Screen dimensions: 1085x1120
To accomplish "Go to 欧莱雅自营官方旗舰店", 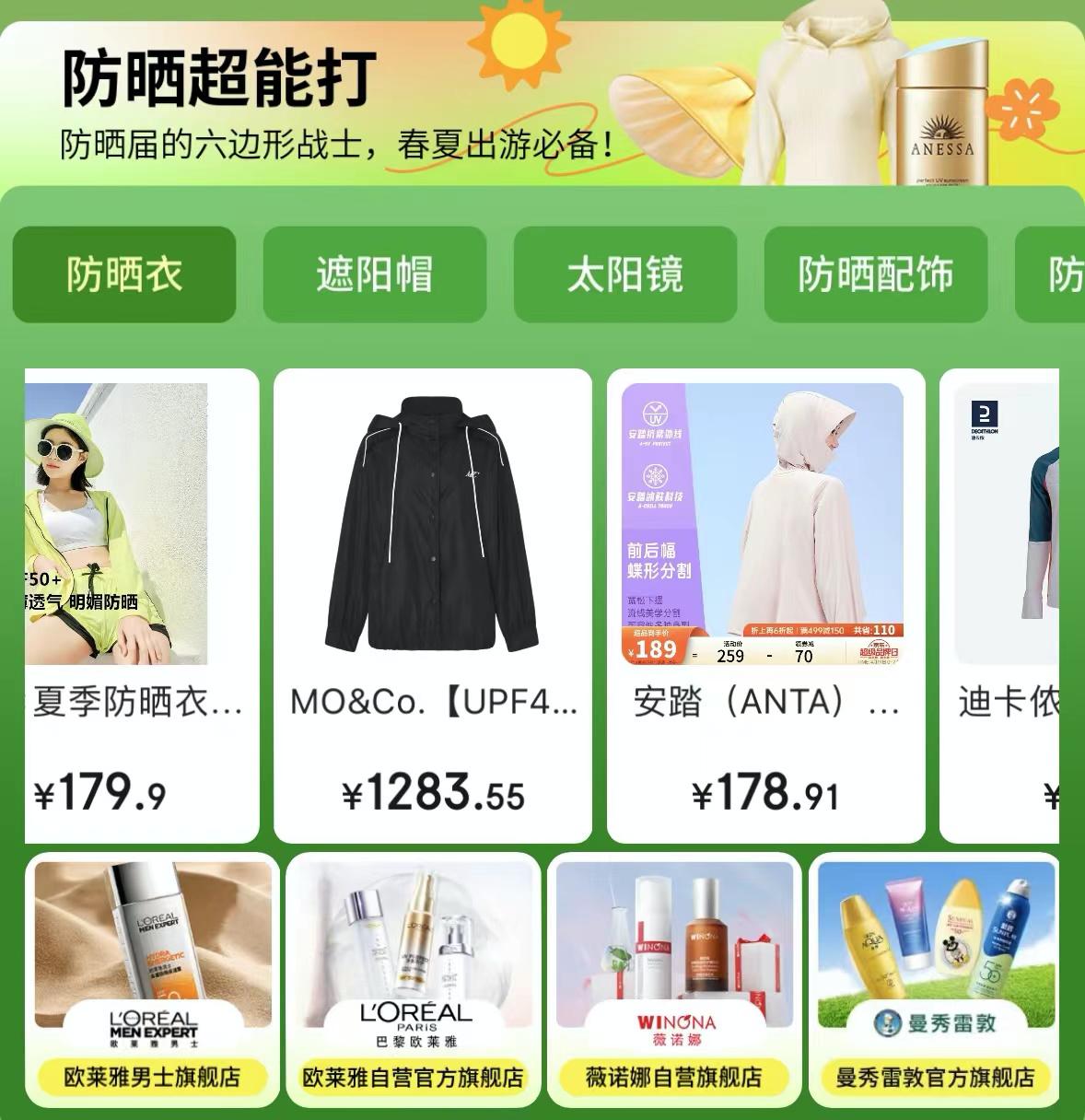I will 414,980.
